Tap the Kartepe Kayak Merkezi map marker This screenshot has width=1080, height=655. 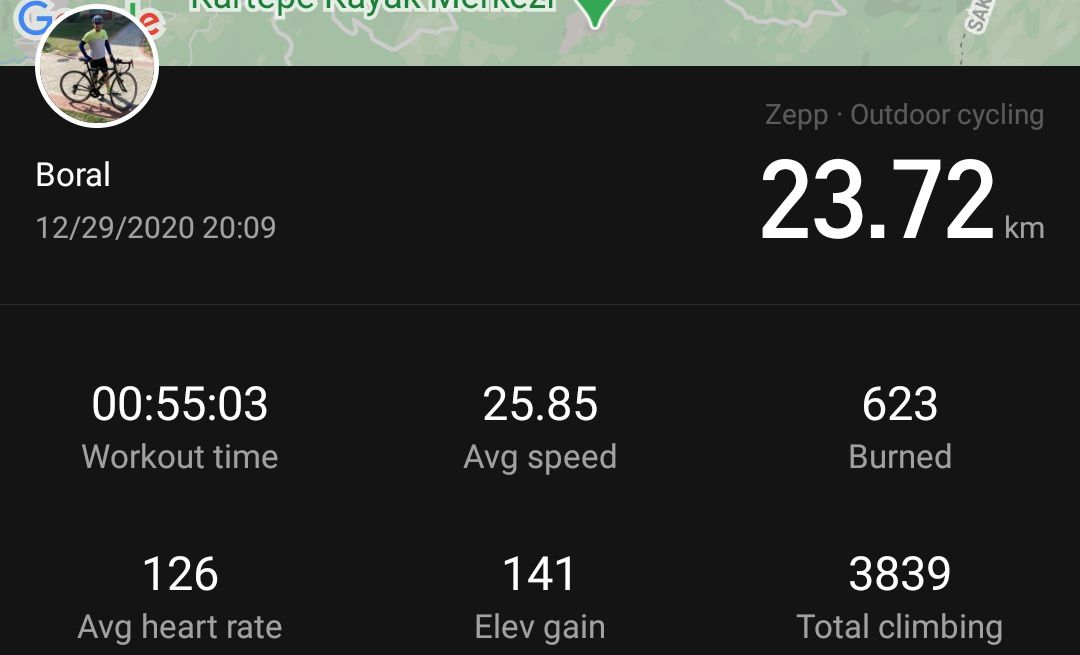coord(595,10)
